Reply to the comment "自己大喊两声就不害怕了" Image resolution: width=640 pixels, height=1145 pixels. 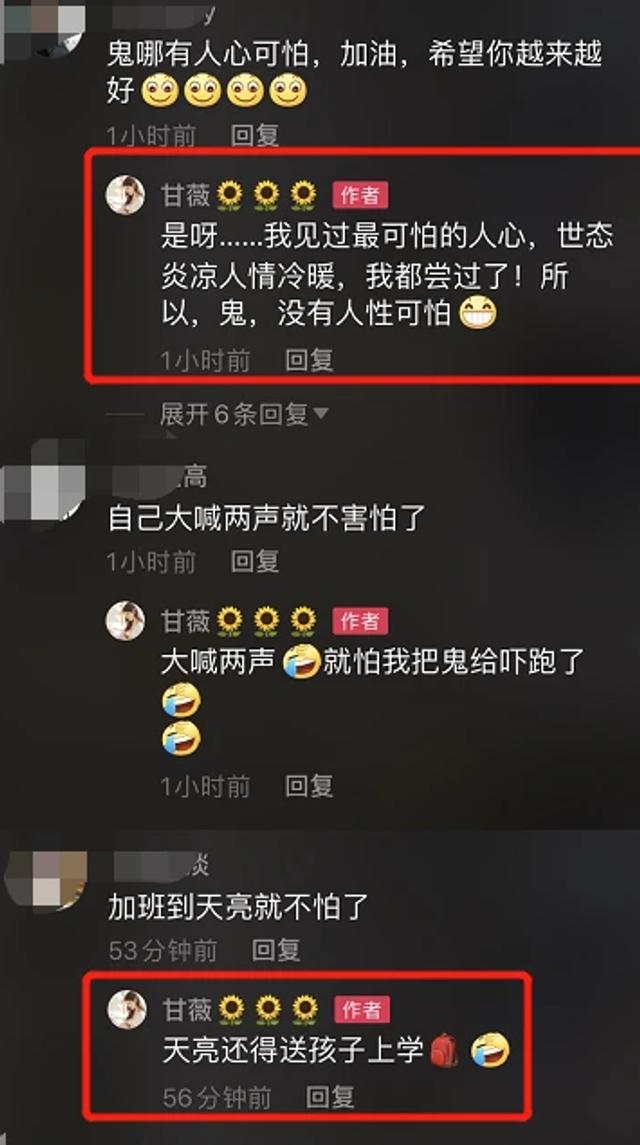coord(254,561)
